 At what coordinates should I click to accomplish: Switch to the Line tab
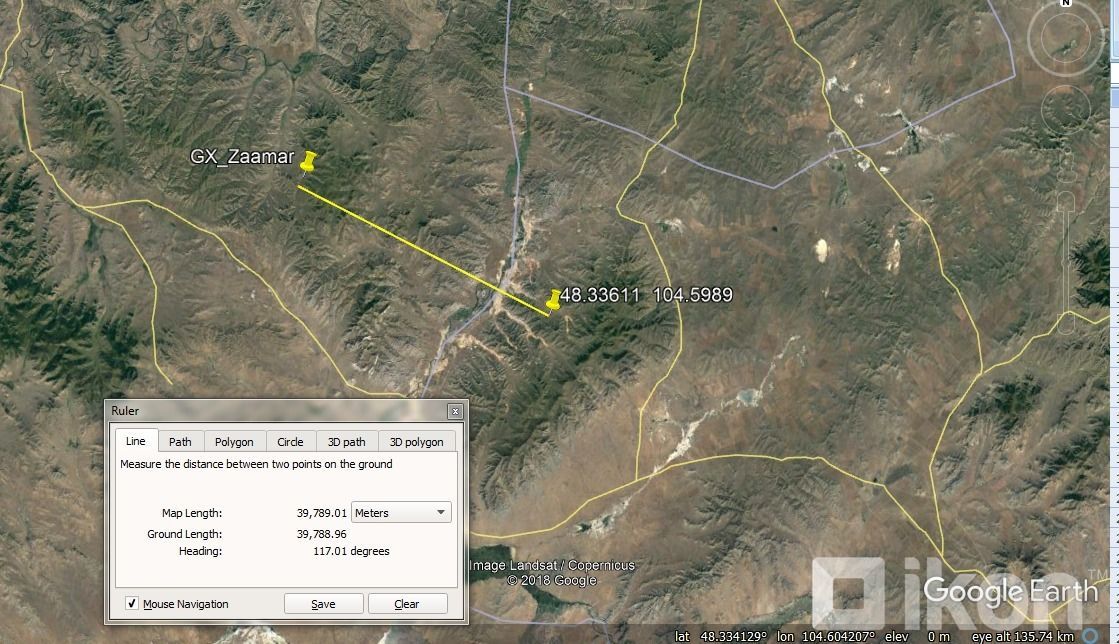[136, 441]
